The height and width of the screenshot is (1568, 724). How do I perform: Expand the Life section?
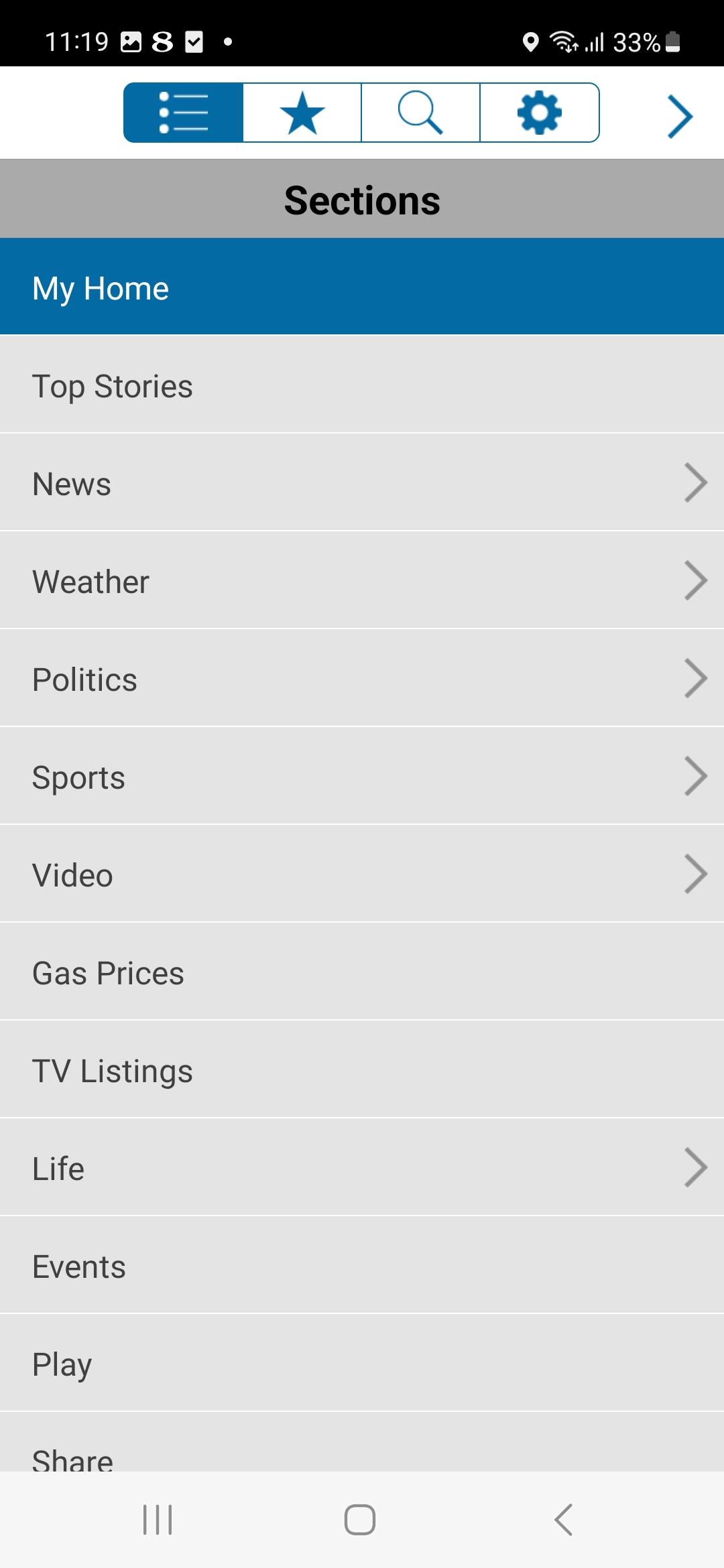tap(362, 1167)
